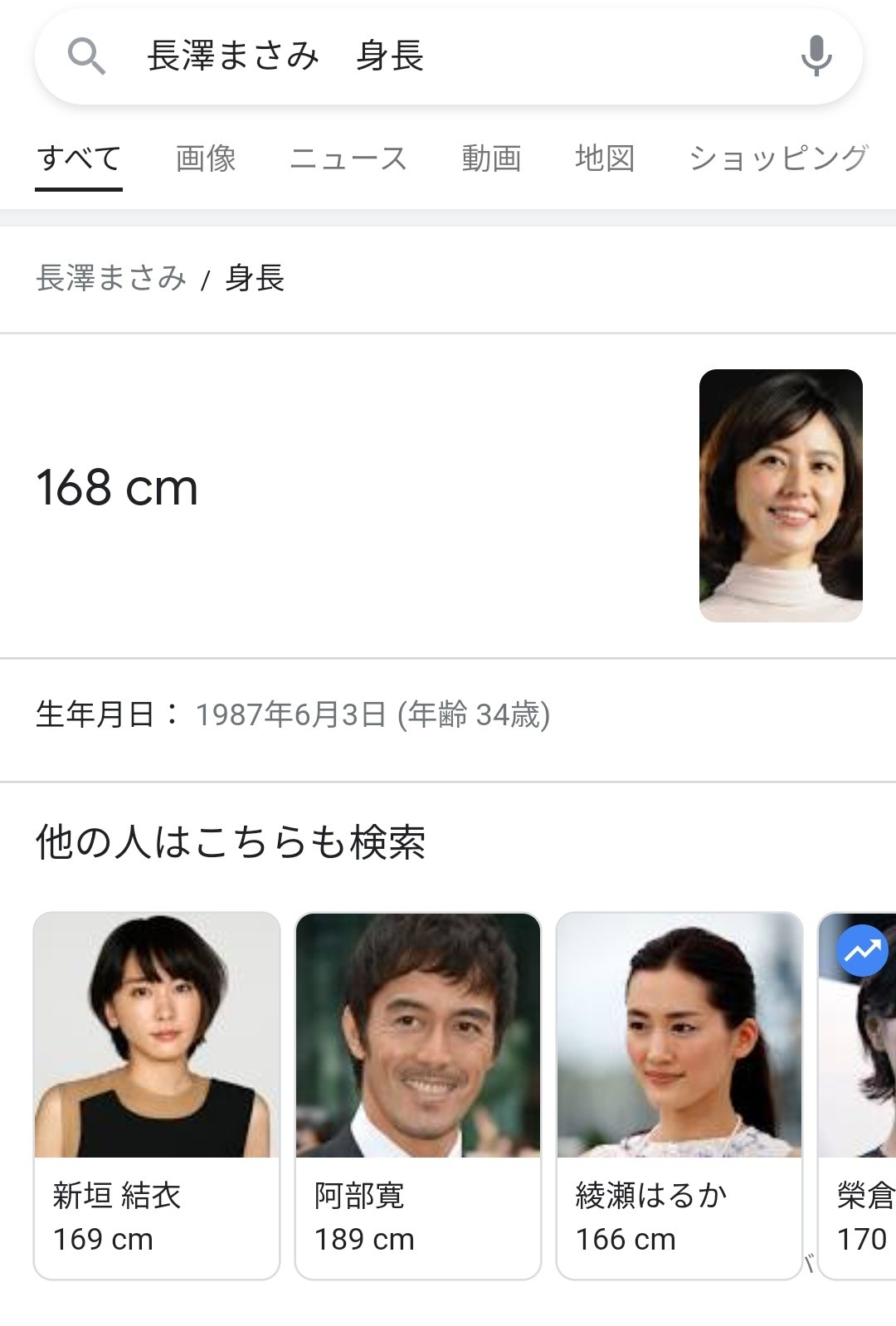This screenshot has width=896, height=1326.
Task: Open the 新垣 結衣 169 cm card
Action: (x=157, y=1095)
